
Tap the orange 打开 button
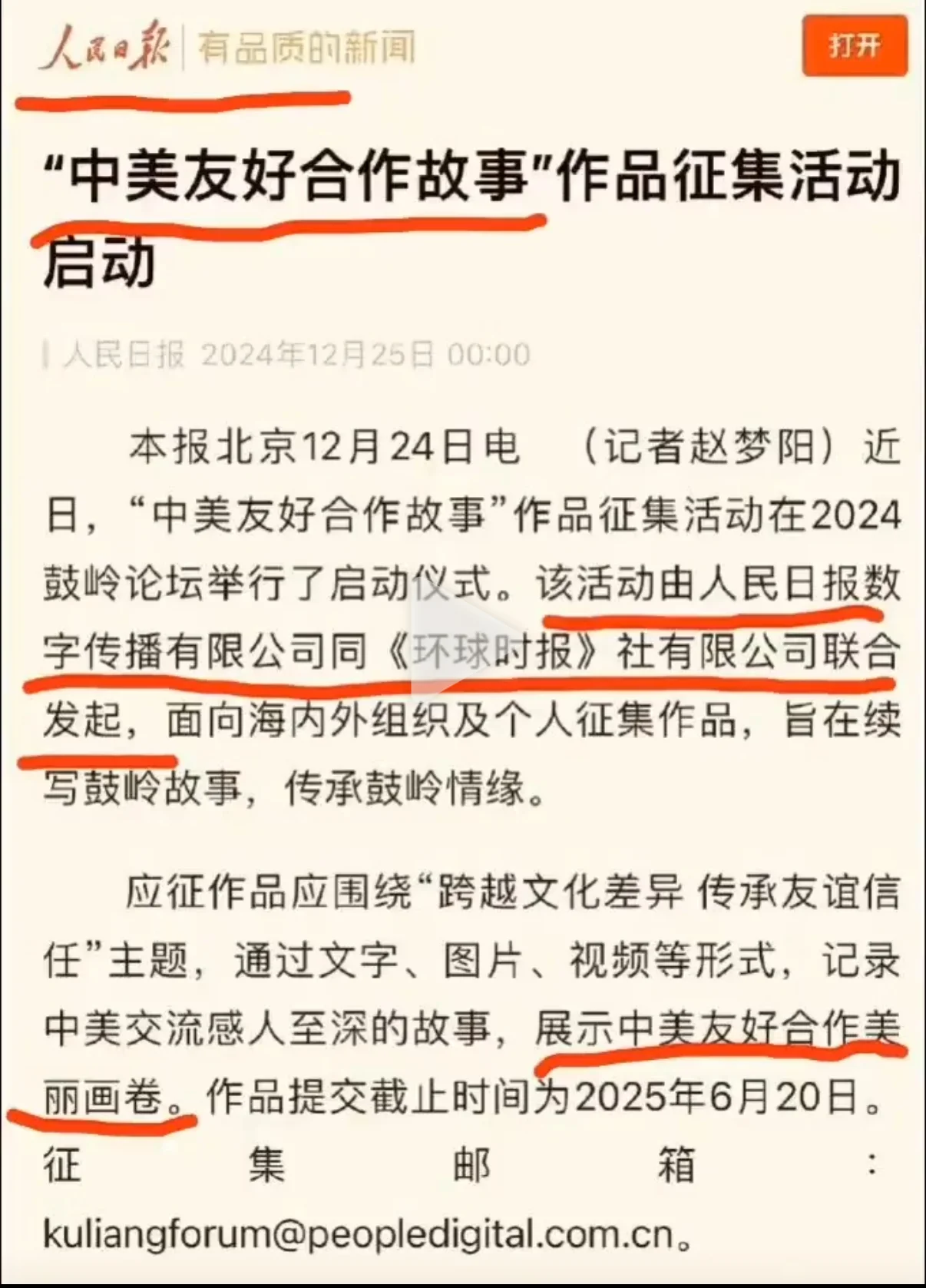855,46
